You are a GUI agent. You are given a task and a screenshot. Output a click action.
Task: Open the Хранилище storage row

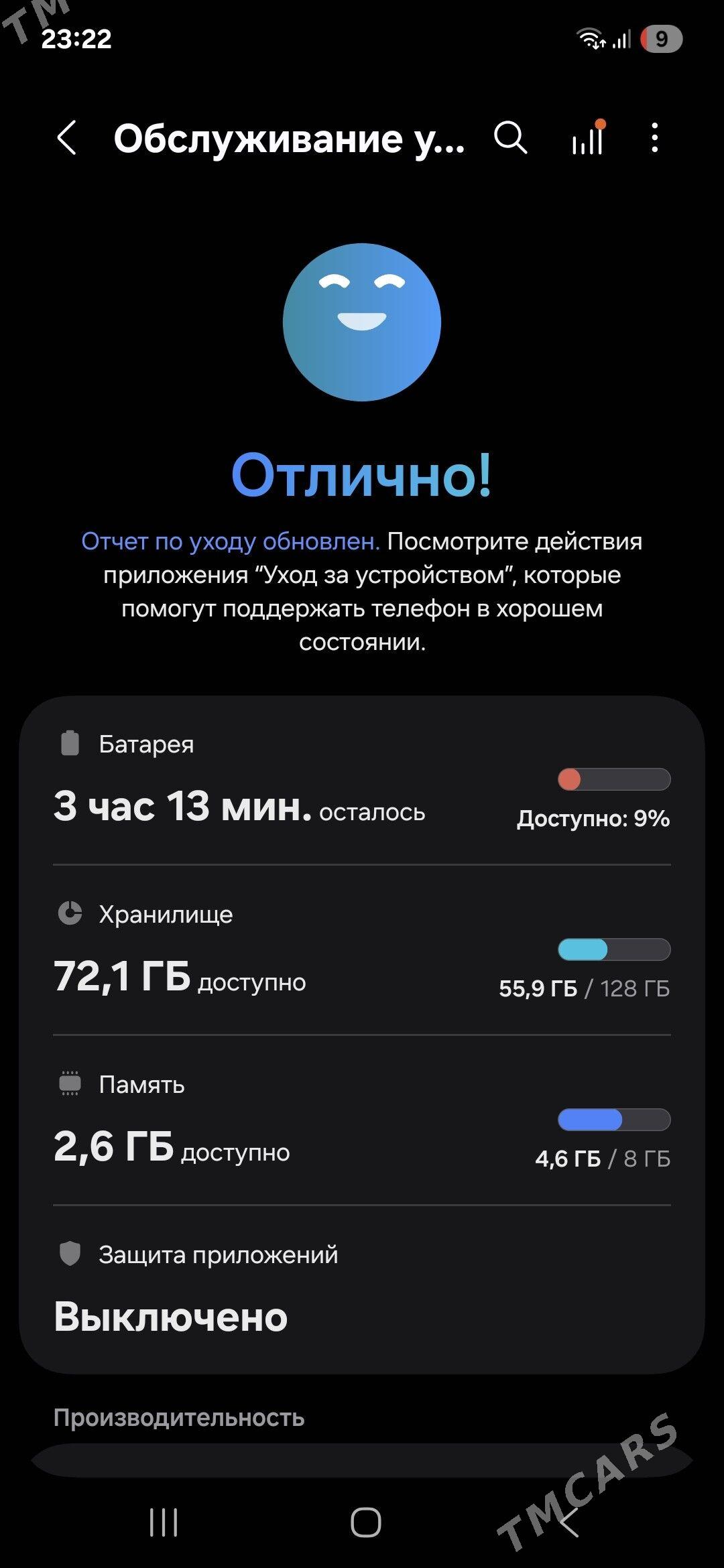click(x=362, y=952)
